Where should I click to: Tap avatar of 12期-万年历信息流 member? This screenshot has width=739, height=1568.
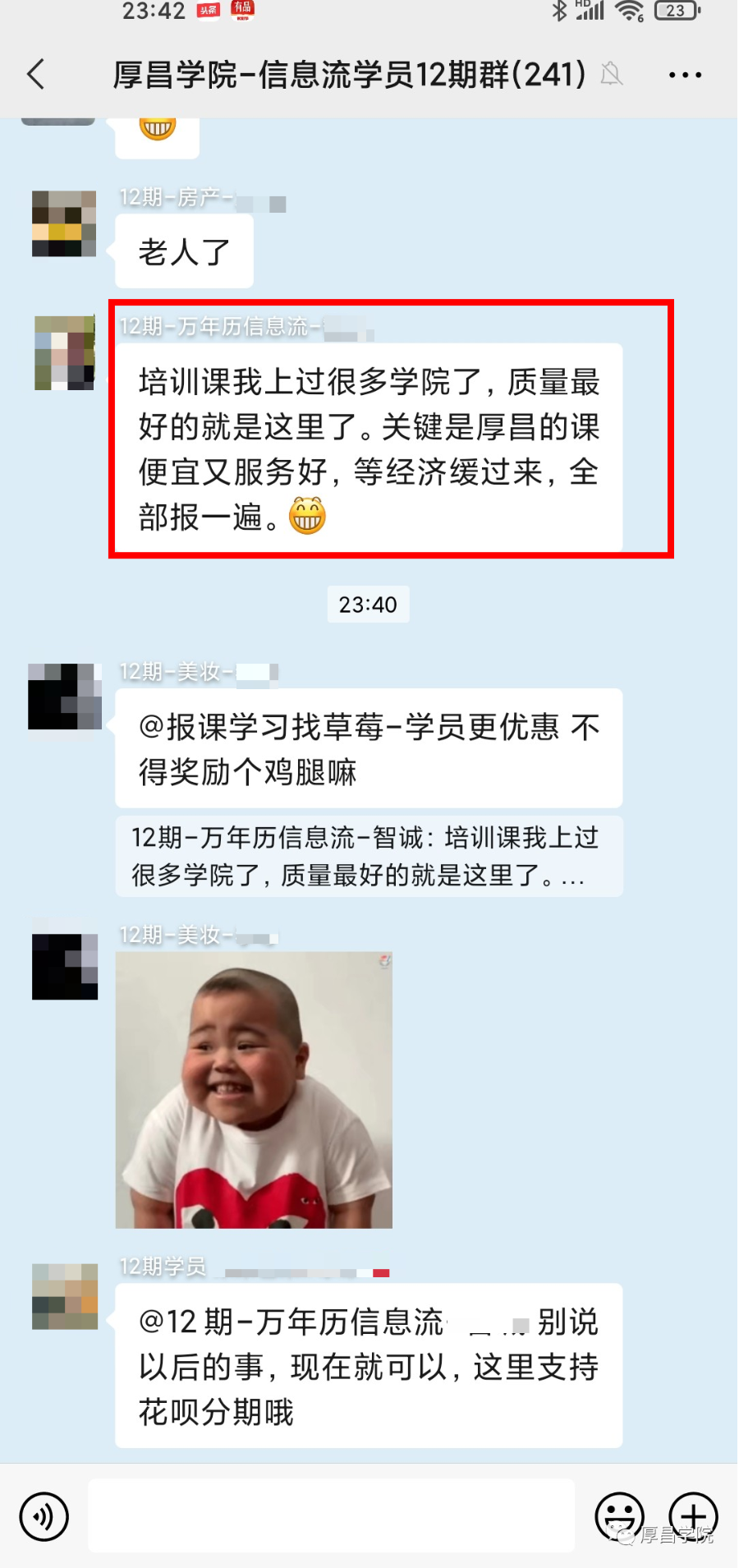point(65,352)
